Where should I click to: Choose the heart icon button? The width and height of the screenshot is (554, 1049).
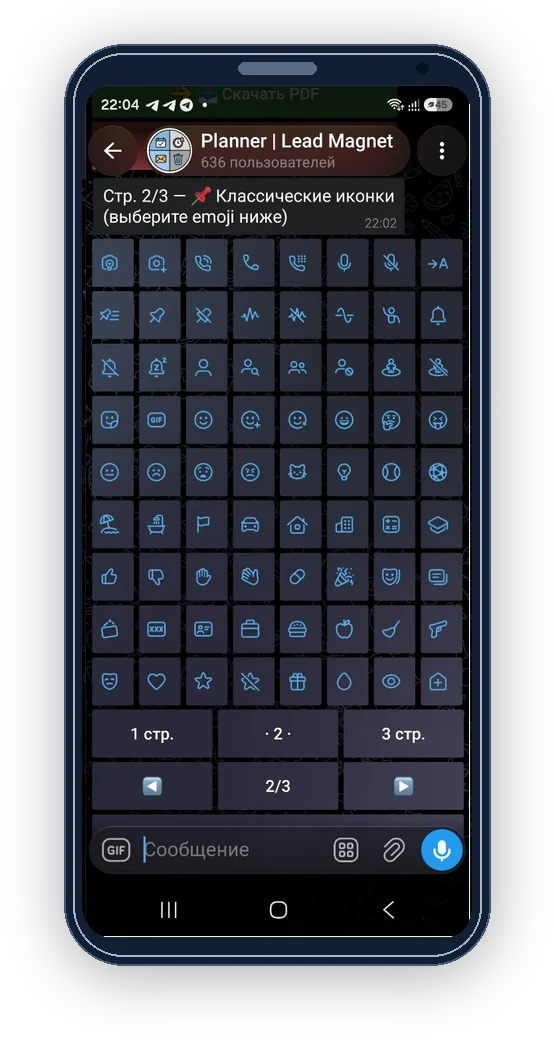click(156, 681)
